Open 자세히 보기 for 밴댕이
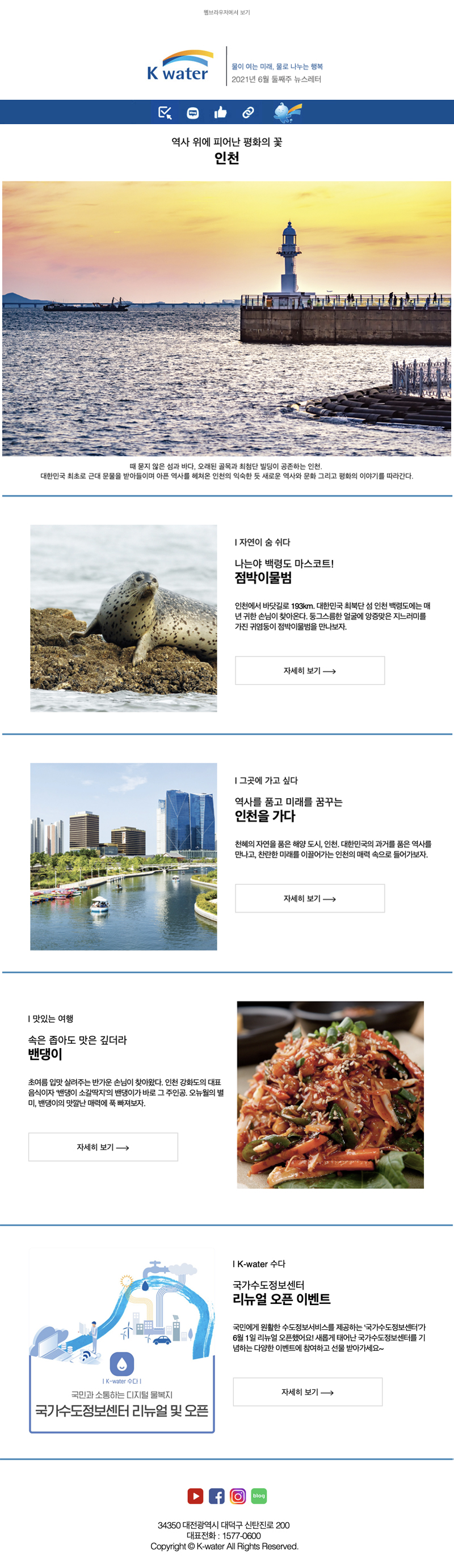Screen dimensions: 454x1568 click(103, 1147)
